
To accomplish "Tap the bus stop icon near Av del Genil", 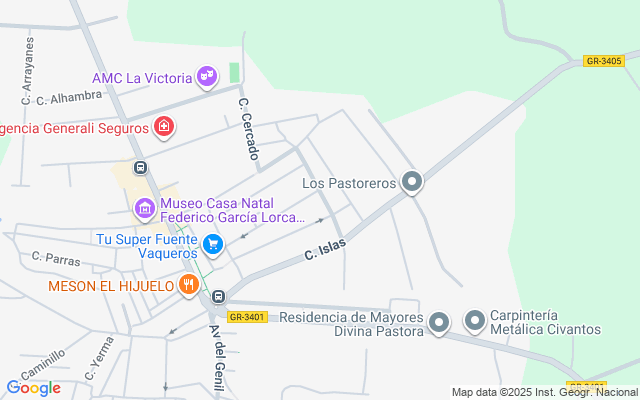I will point(219,297).
